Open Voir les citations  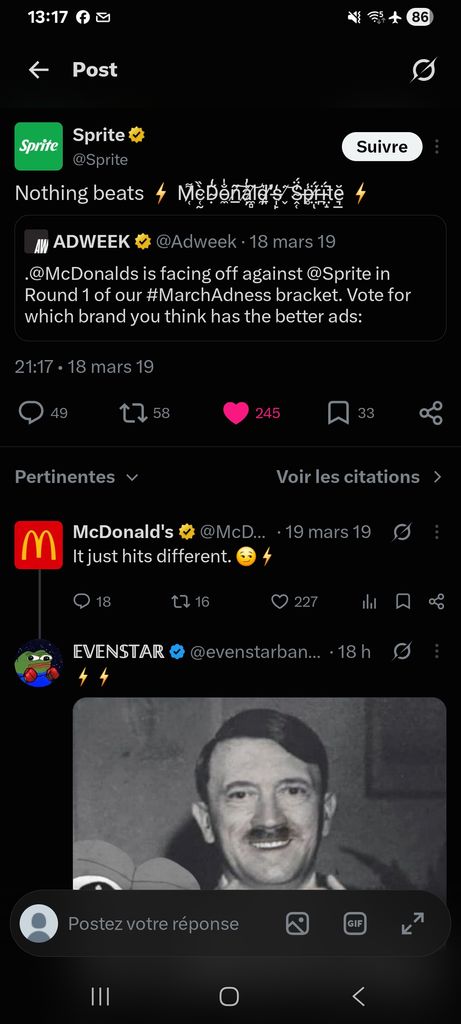359,477
